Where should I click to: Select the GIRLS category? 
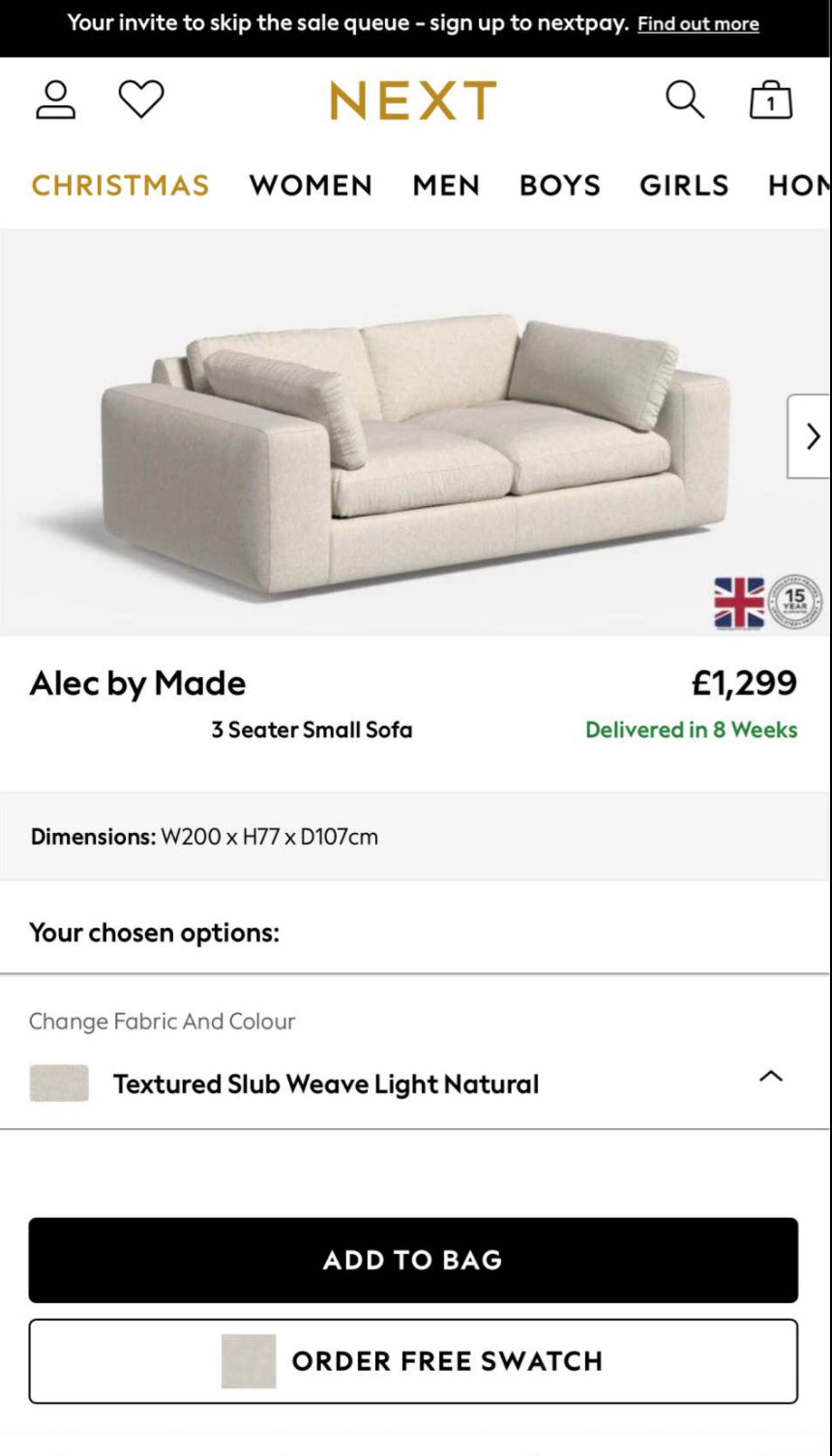click(x=684, y=185)
